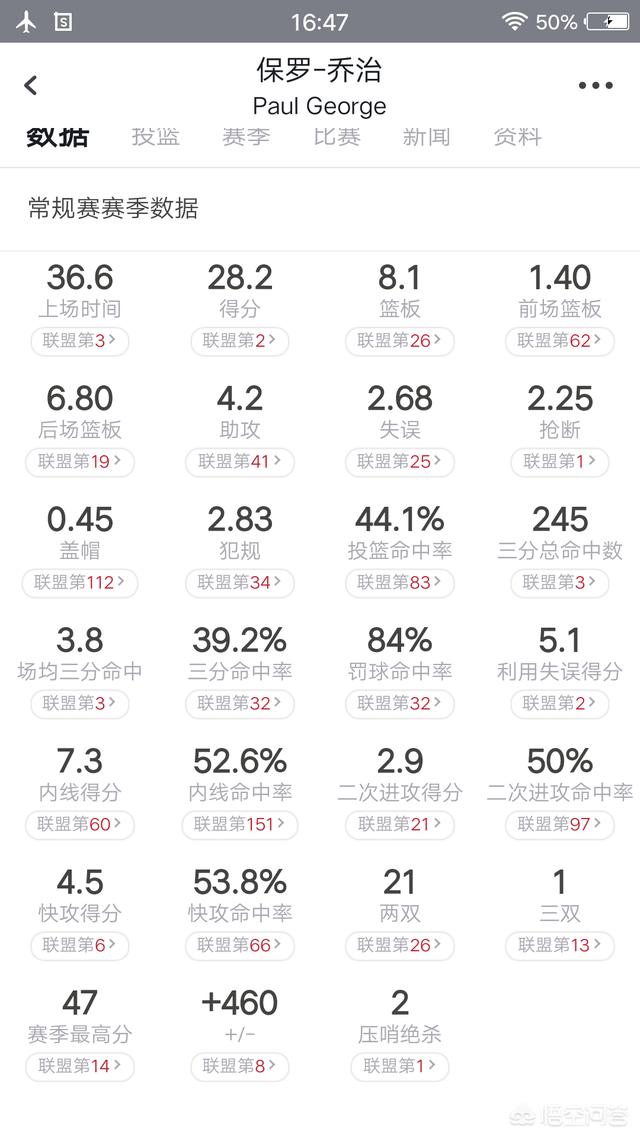Open league ranking chip under 得分
This screenshot has width=640, height=1138.
[239, 340]
